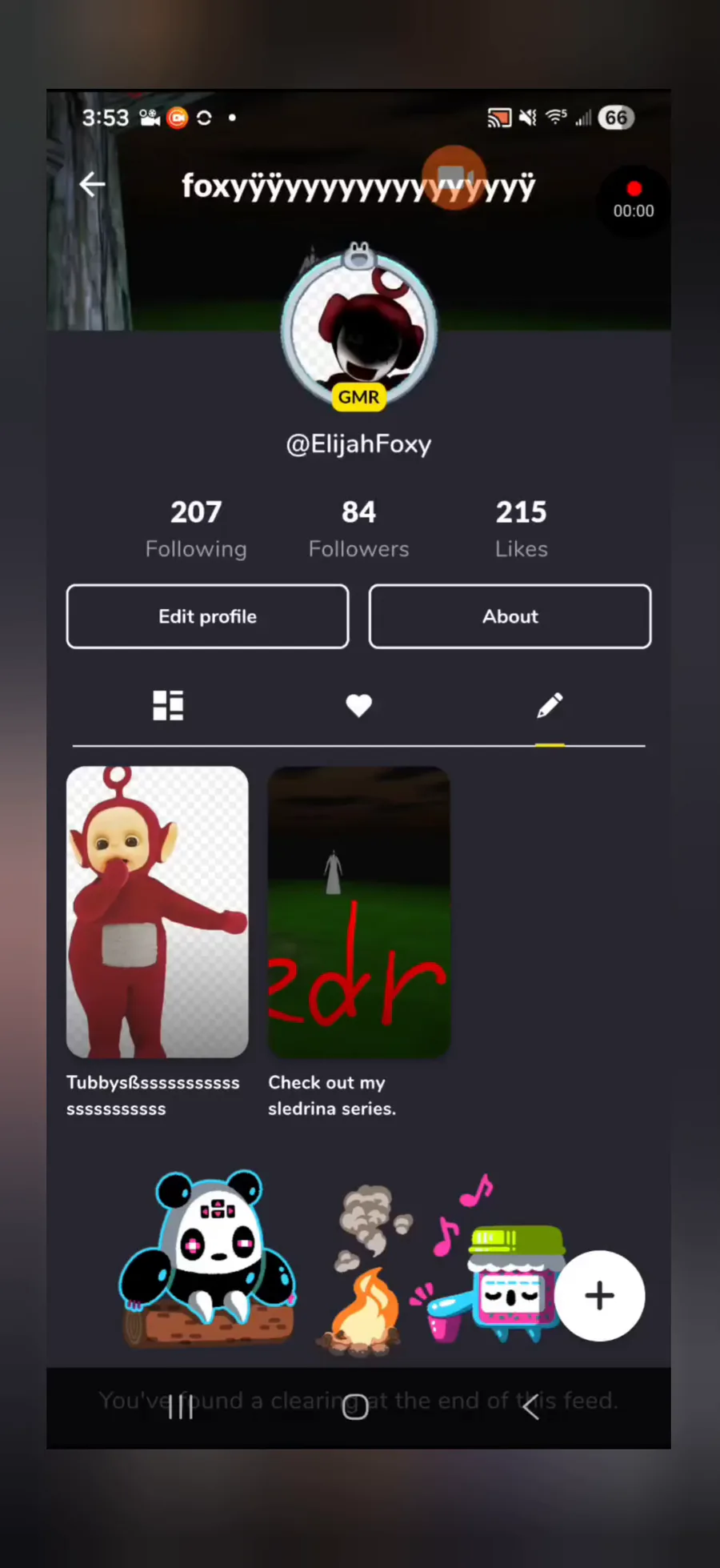The height and width of the screenshot is (1568, 720).
Task: Switch to the liked posts heart tab
Action: 358,706
